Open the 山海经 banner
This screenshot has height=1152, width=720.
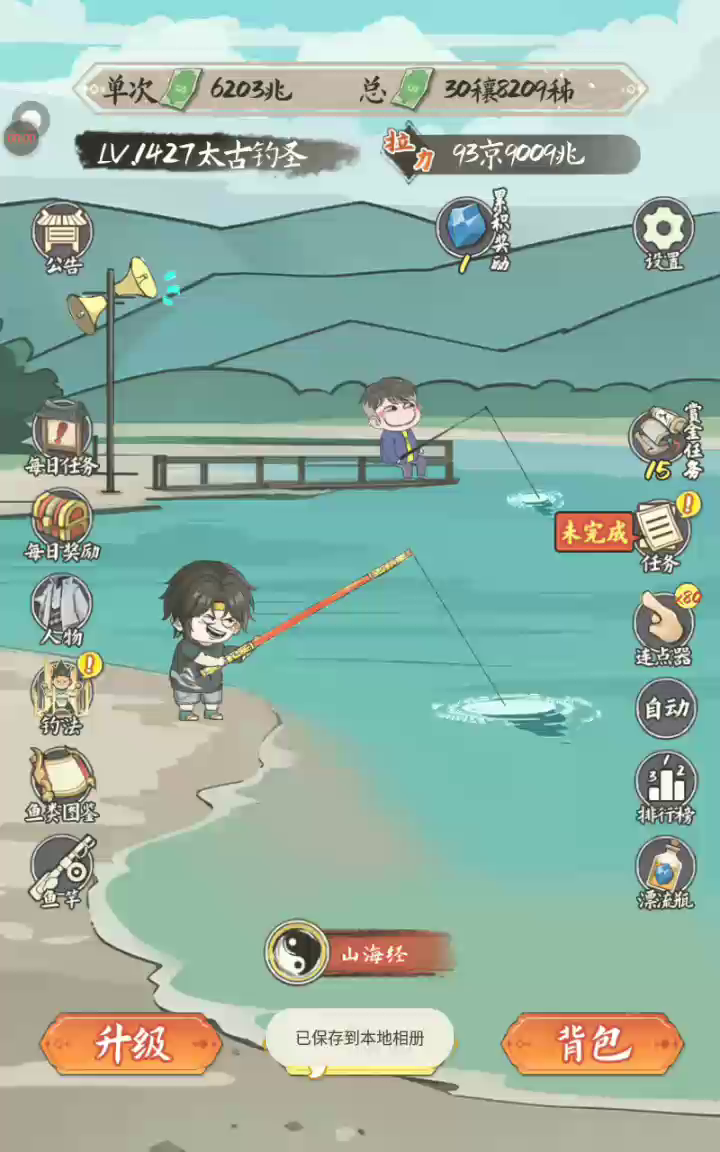click(x=360, y=953)
